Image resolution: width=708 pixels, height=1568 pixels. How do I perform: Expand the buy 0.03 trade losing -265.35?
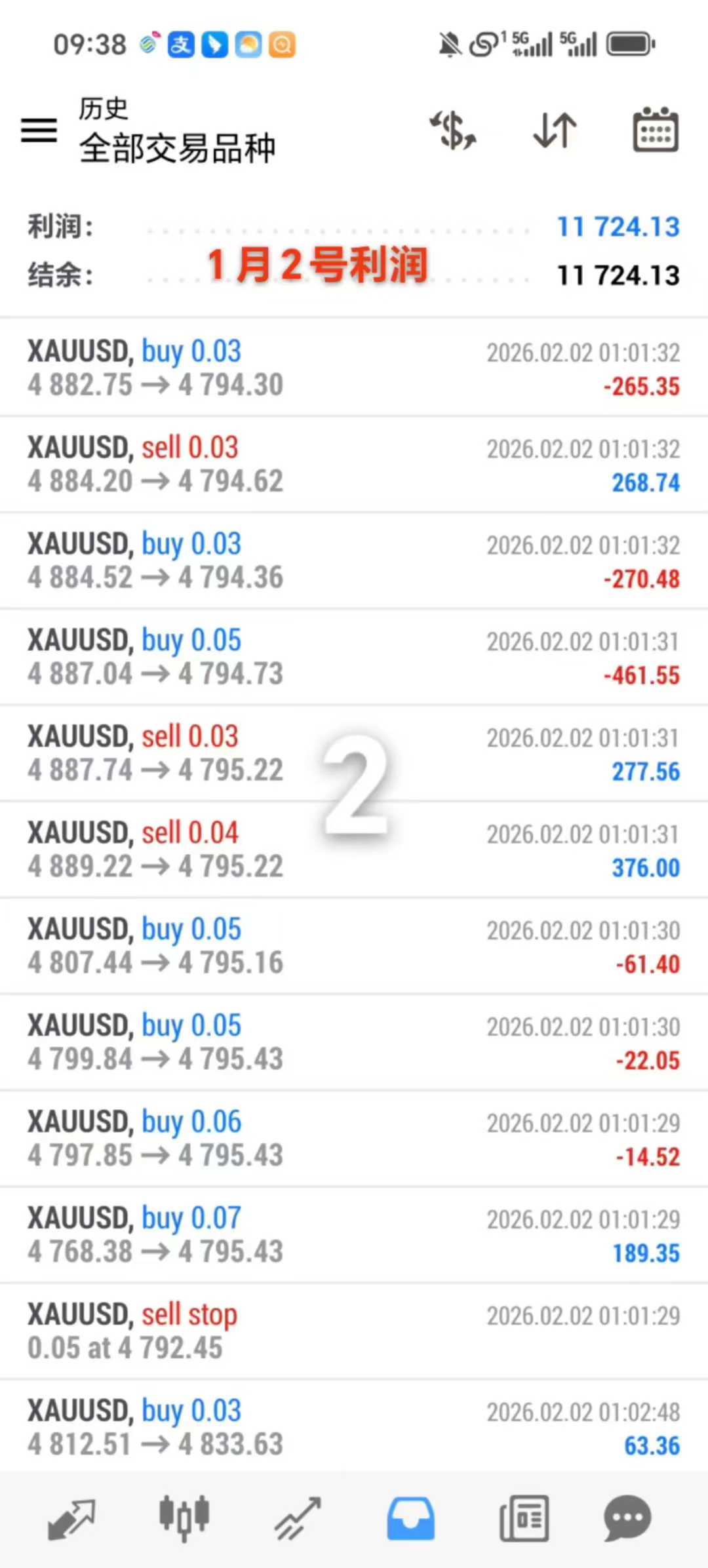coord(354,368)
